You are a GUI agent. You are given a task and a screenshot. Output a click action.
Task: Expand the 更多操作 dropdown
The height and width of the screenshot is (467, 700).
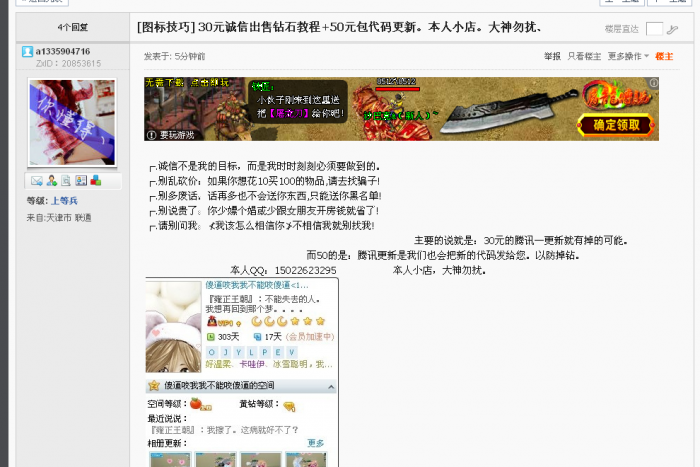[x=628, y=57]
